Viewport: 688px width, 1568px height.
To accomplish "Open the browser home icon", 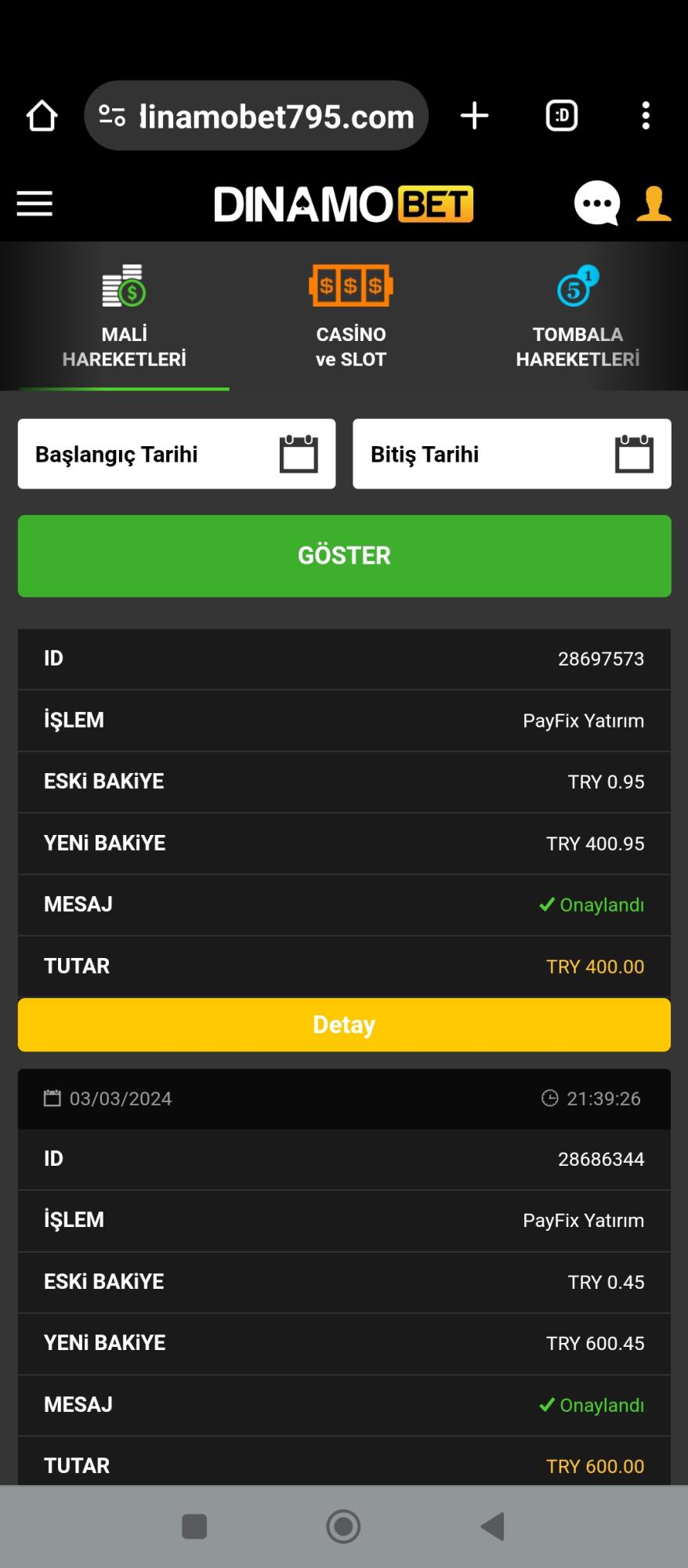I will click(x=42, y=114).
